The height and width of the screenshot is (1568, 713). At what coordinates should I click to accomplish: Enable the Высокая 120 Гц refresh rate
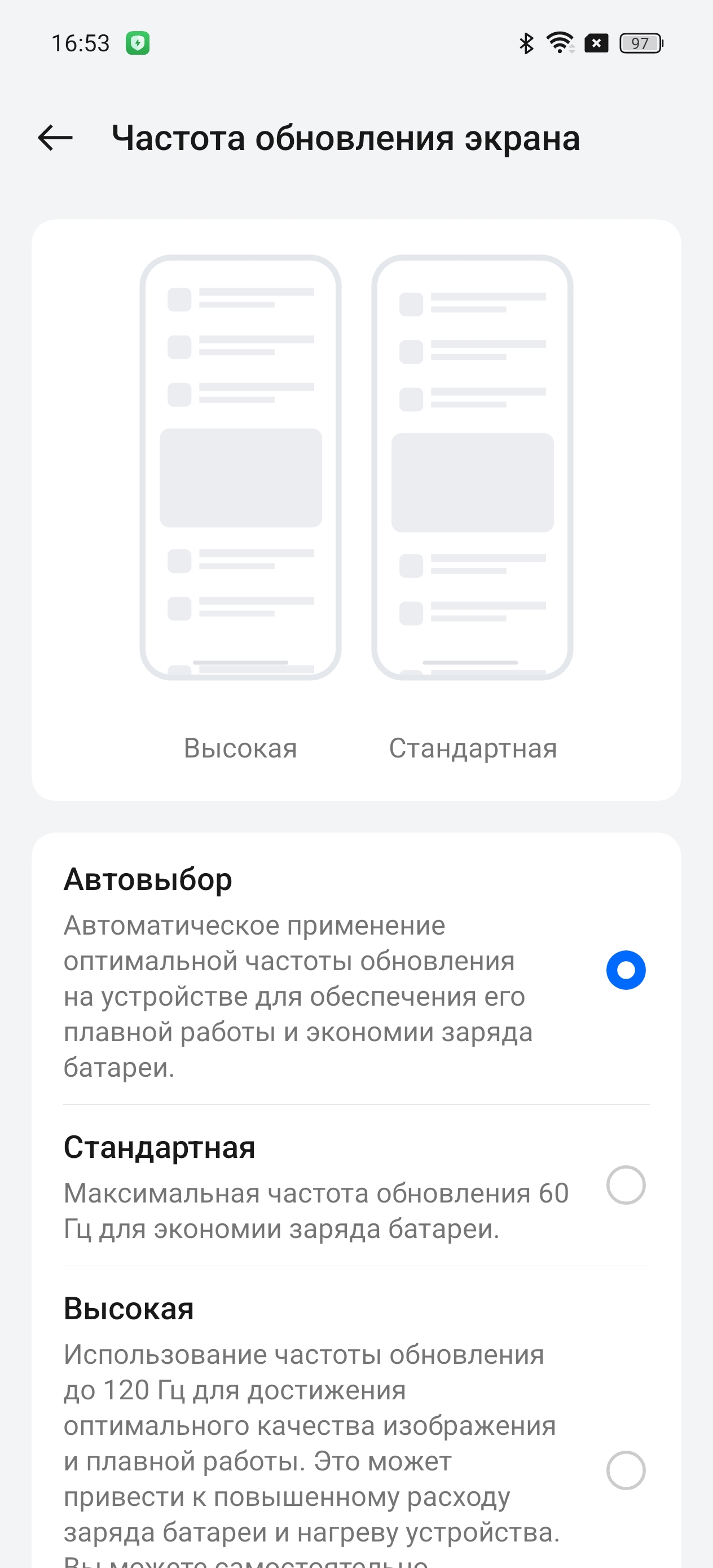(626, 1470)
